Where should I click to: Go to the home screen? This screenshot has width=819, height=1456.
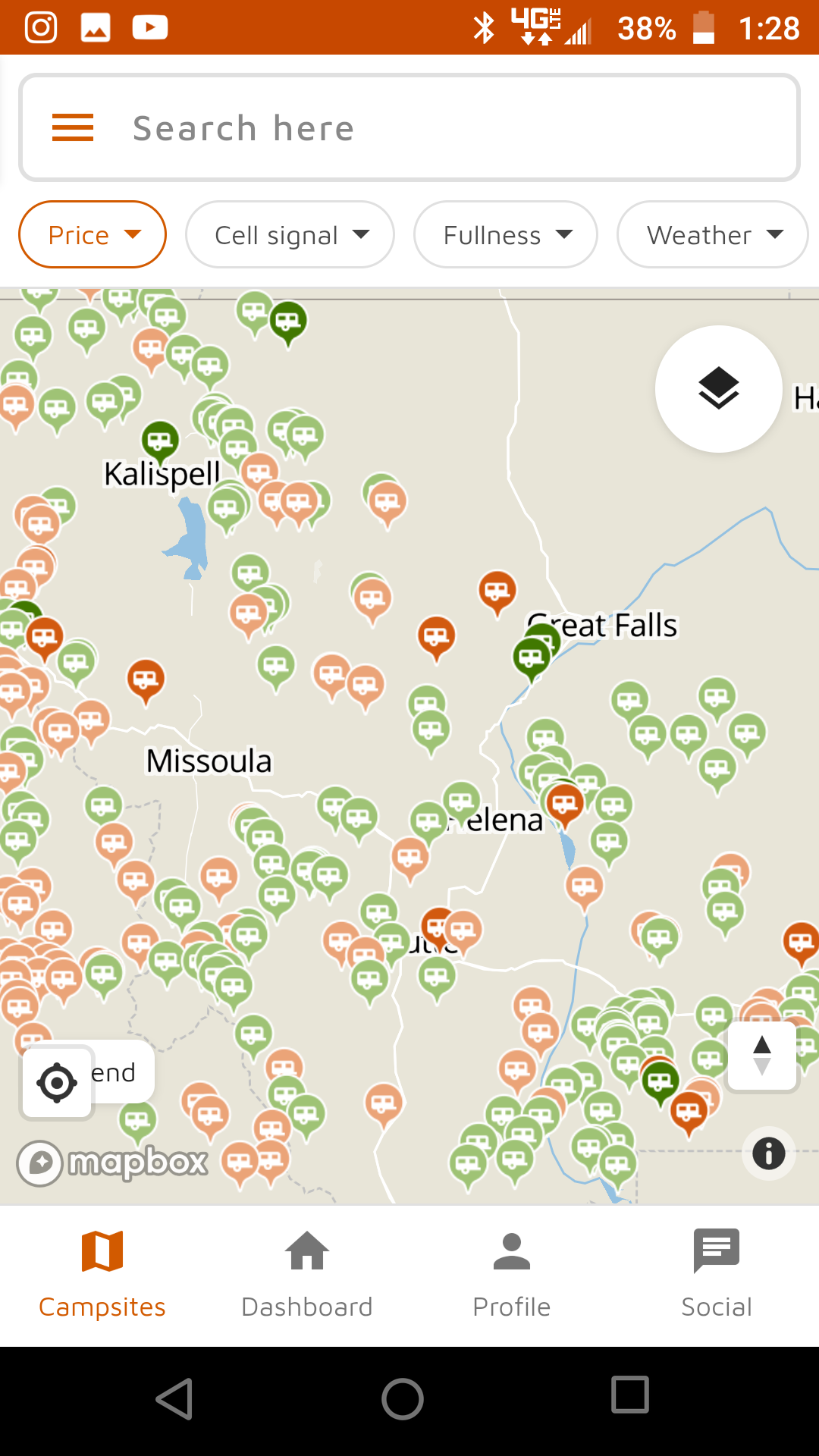(403, 1399)
